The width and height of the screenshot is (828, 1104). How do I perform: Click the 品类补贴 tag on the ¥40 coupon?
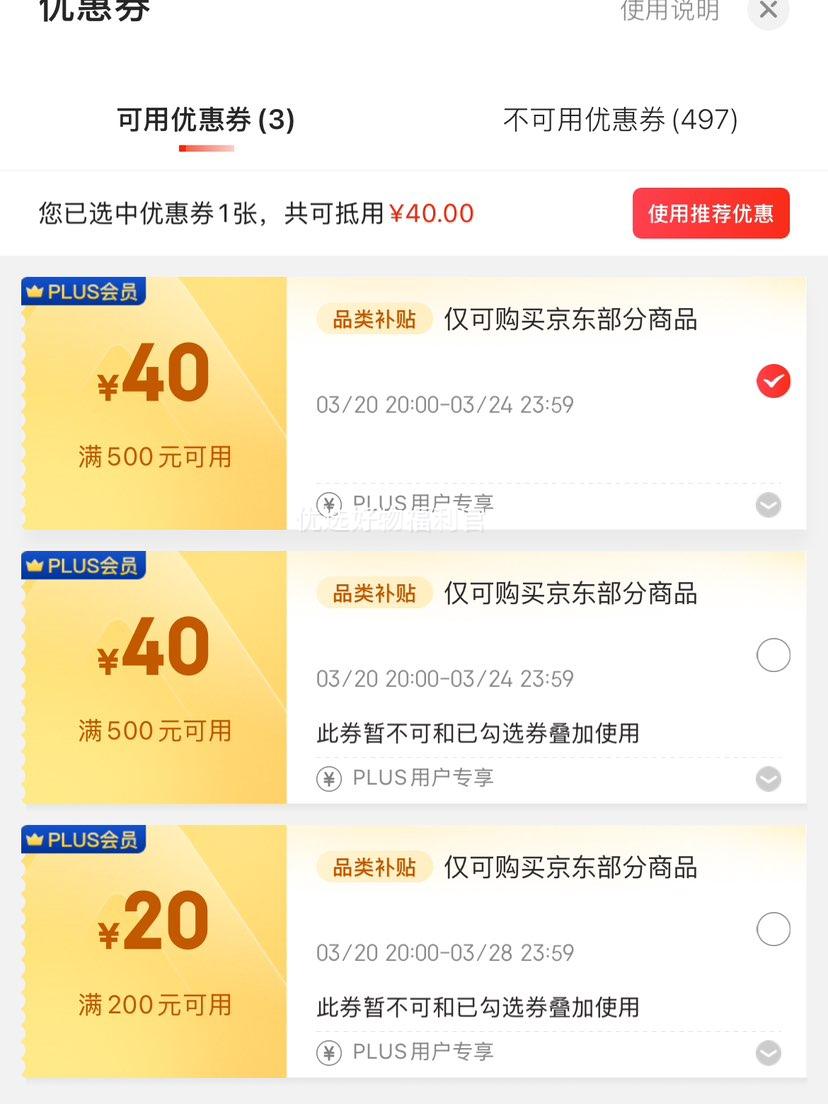click(374, 318)
